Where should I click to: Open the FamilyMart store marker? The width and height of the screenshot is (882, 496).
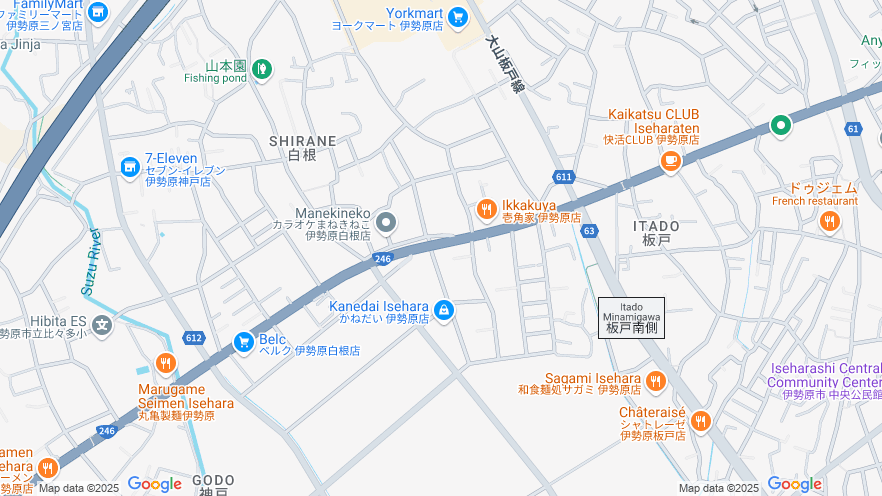(97, 12)
